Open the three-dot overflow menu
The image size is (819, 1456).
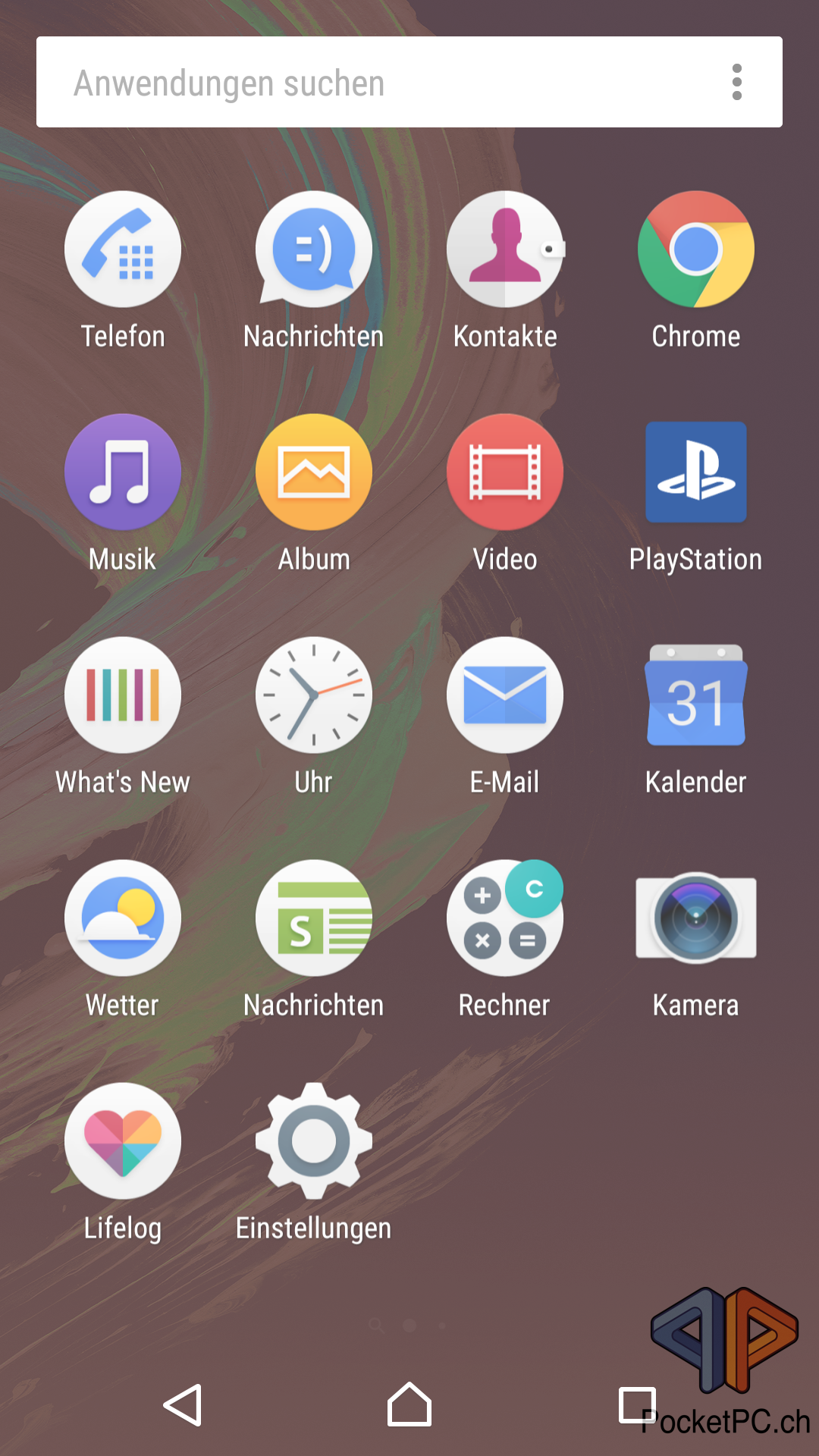pyautogui.click(x=736, y=82)
